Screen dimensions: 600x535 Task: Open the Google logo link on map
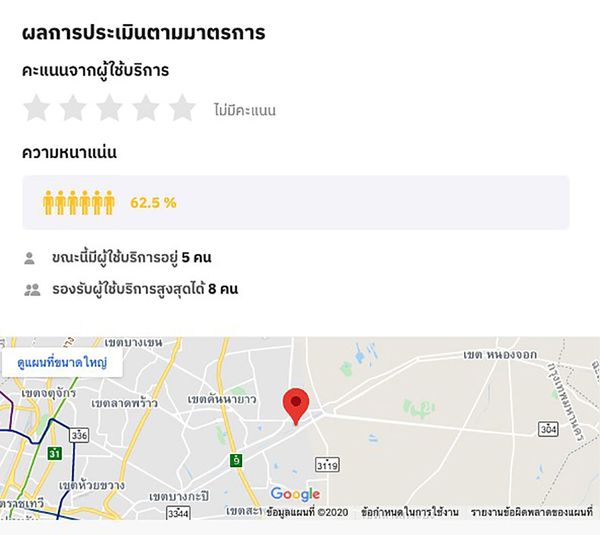coord(295,494)
